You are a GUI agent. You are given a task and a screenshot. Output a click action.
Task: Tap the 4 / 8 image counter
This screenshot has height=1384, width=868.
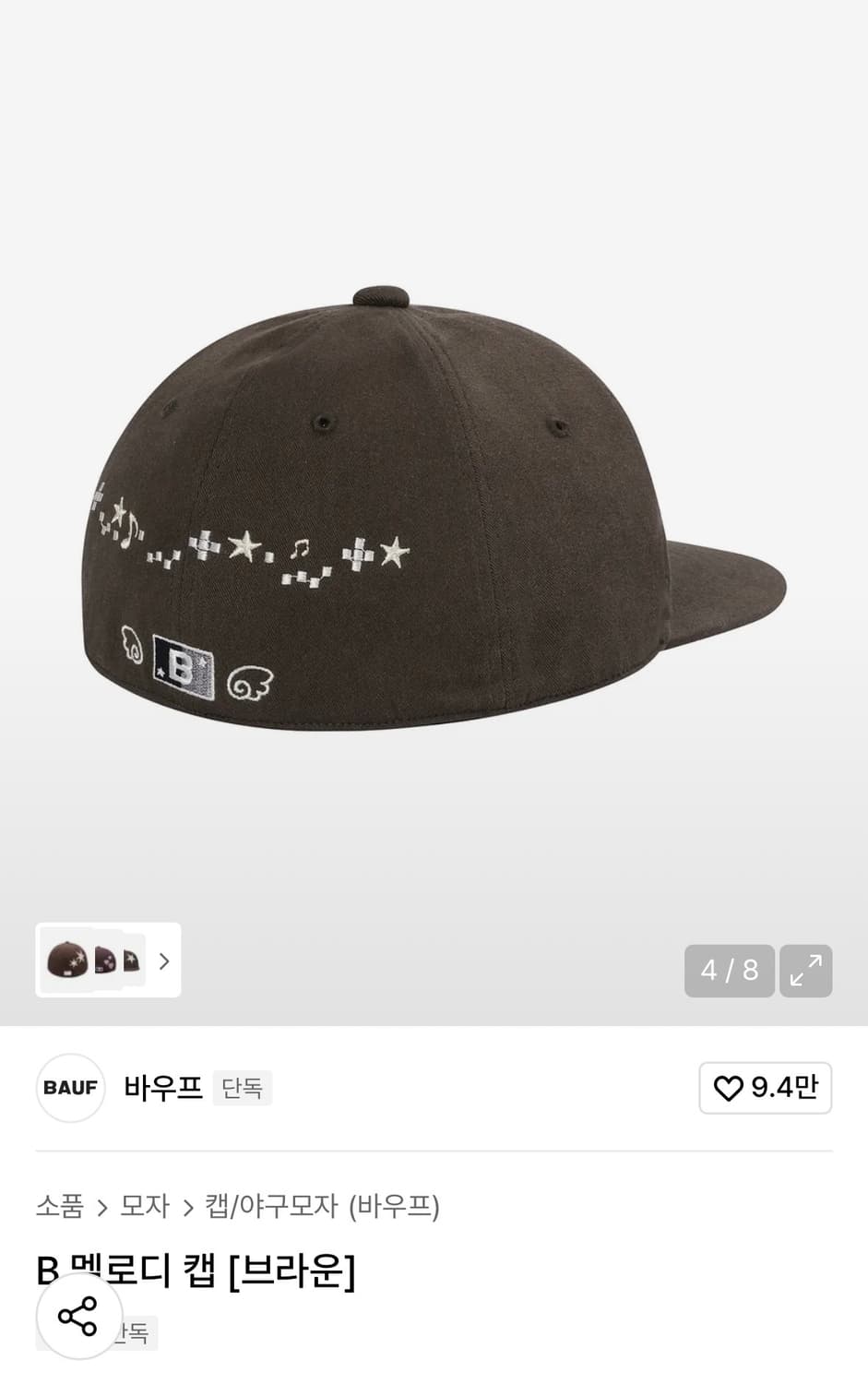point(729,970)
